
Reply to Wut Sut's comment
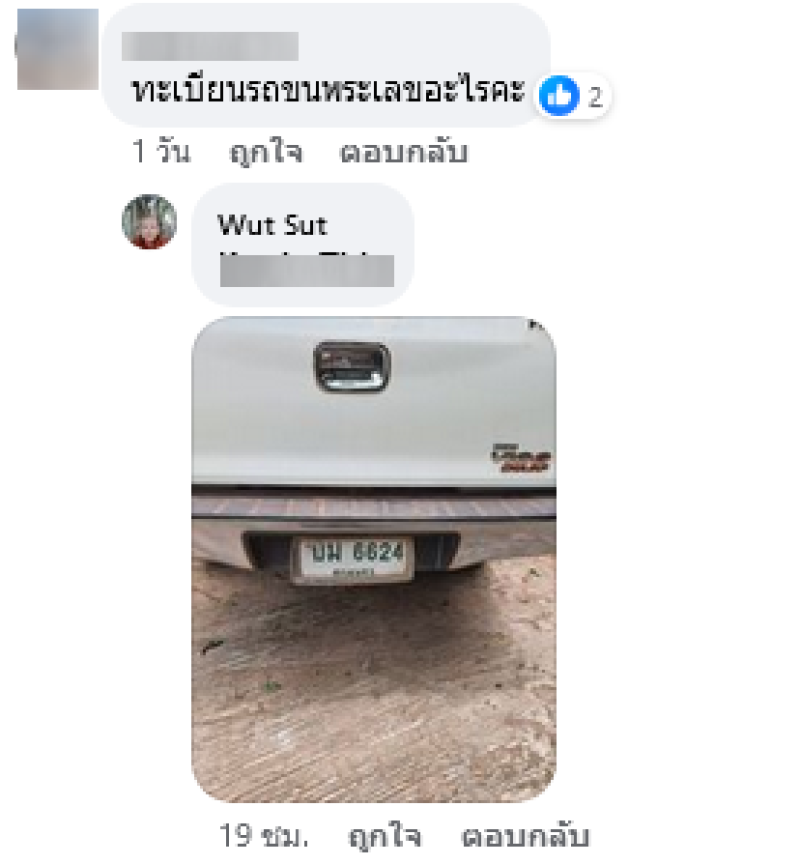[x=524, y=836]
